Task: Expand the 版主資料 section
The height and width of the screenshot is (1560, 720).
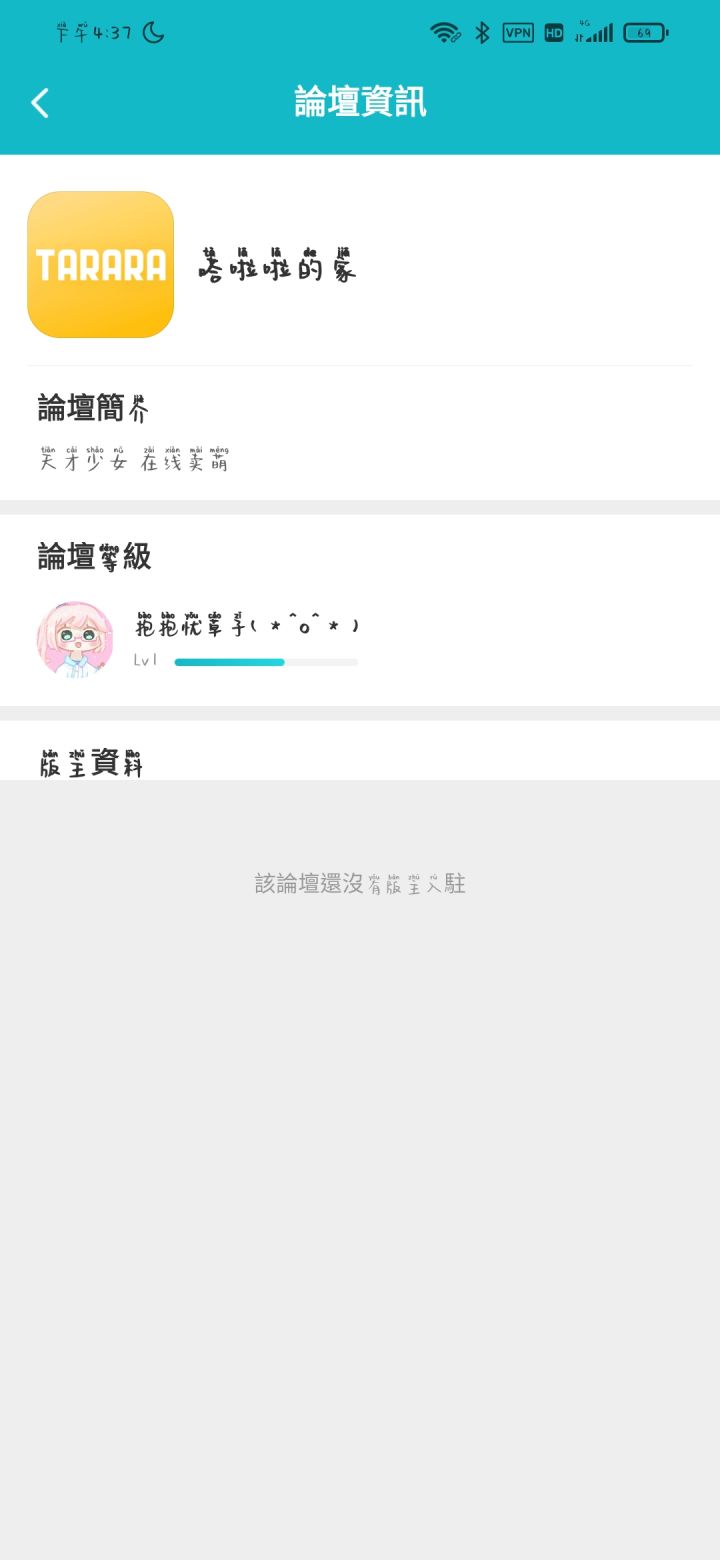Action: (x=90, y=762)
